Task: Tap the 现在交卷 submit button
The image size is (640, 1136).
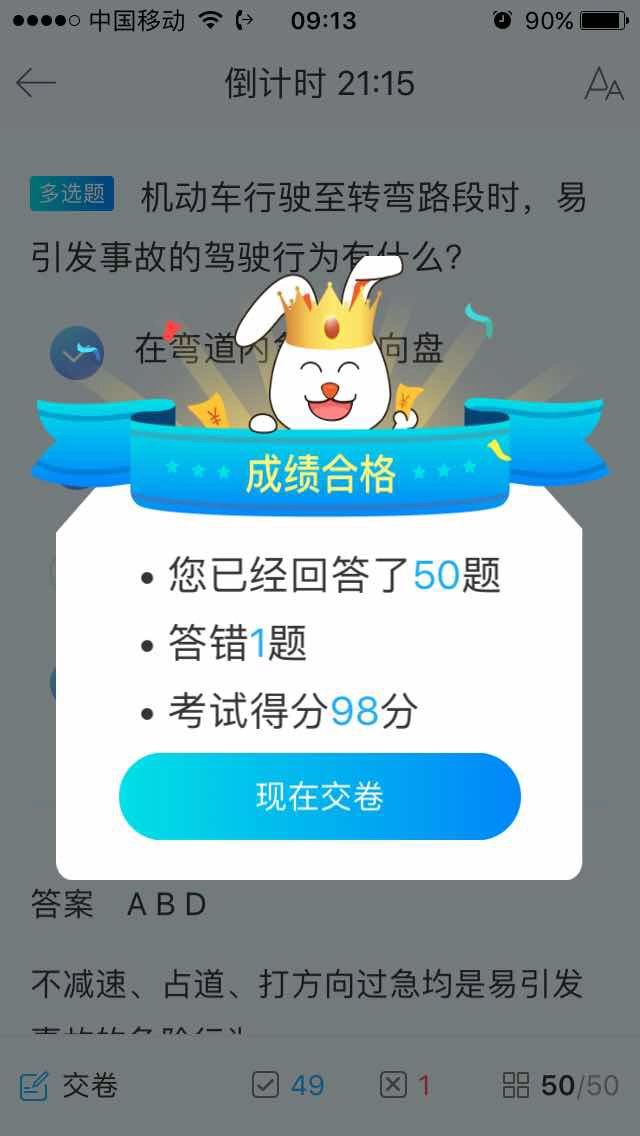Action: pyautogui.click(x=319, y=796)
